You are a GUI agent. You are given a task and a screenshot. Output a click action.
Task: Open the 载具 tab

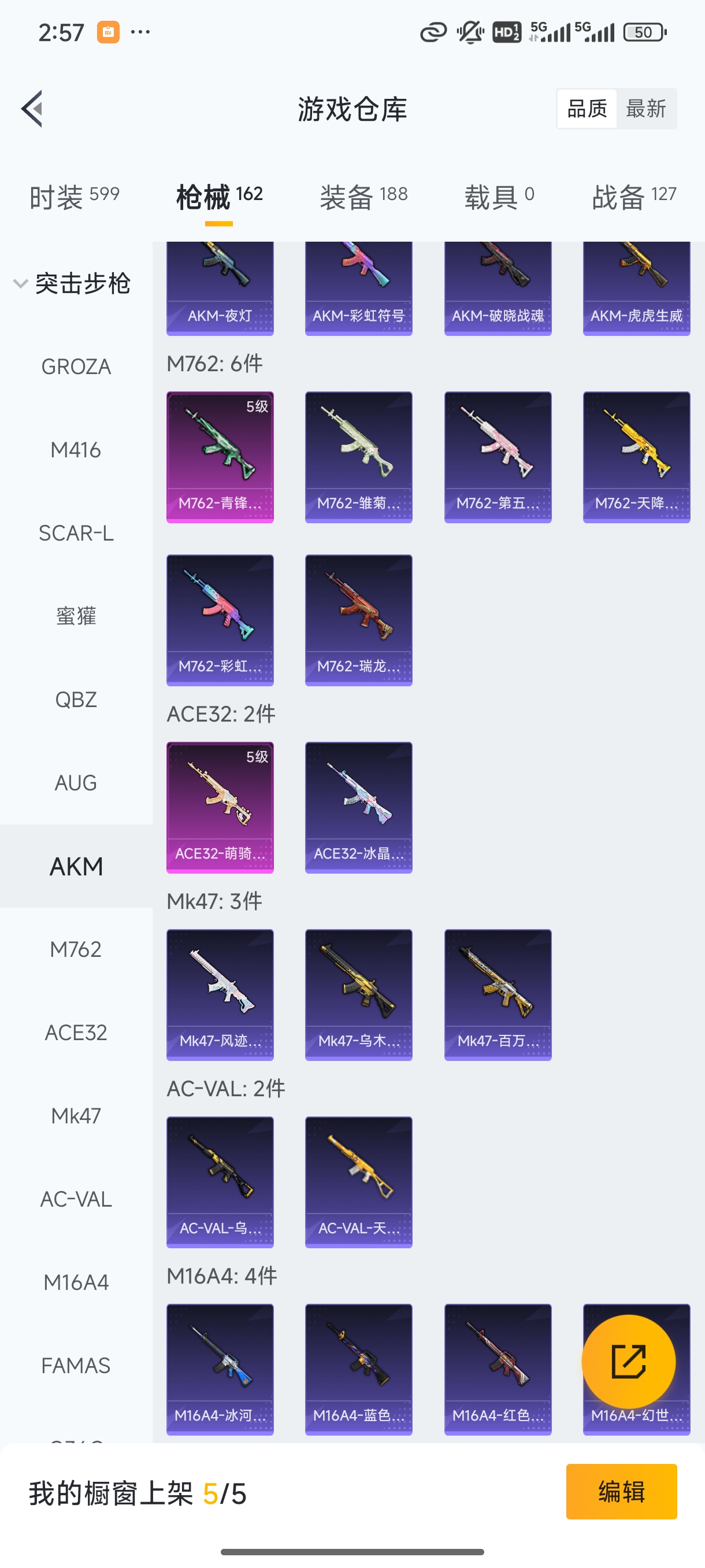pos(499,197)
